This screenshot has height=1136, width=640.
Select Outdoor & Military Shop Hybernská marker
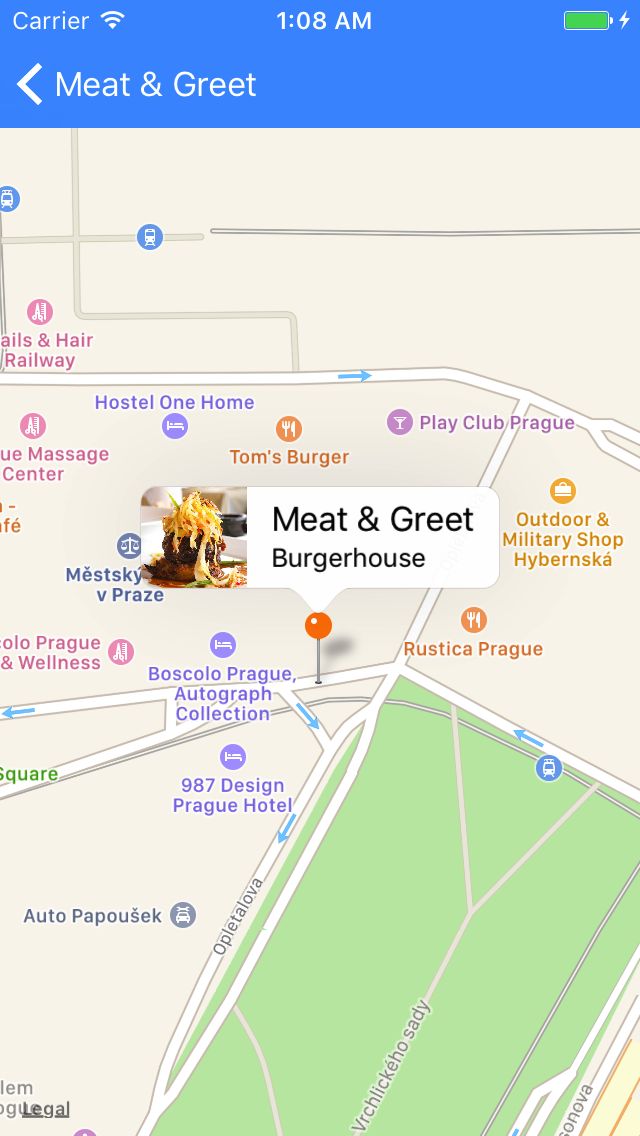pyautogui.click(x=562, y=491)
